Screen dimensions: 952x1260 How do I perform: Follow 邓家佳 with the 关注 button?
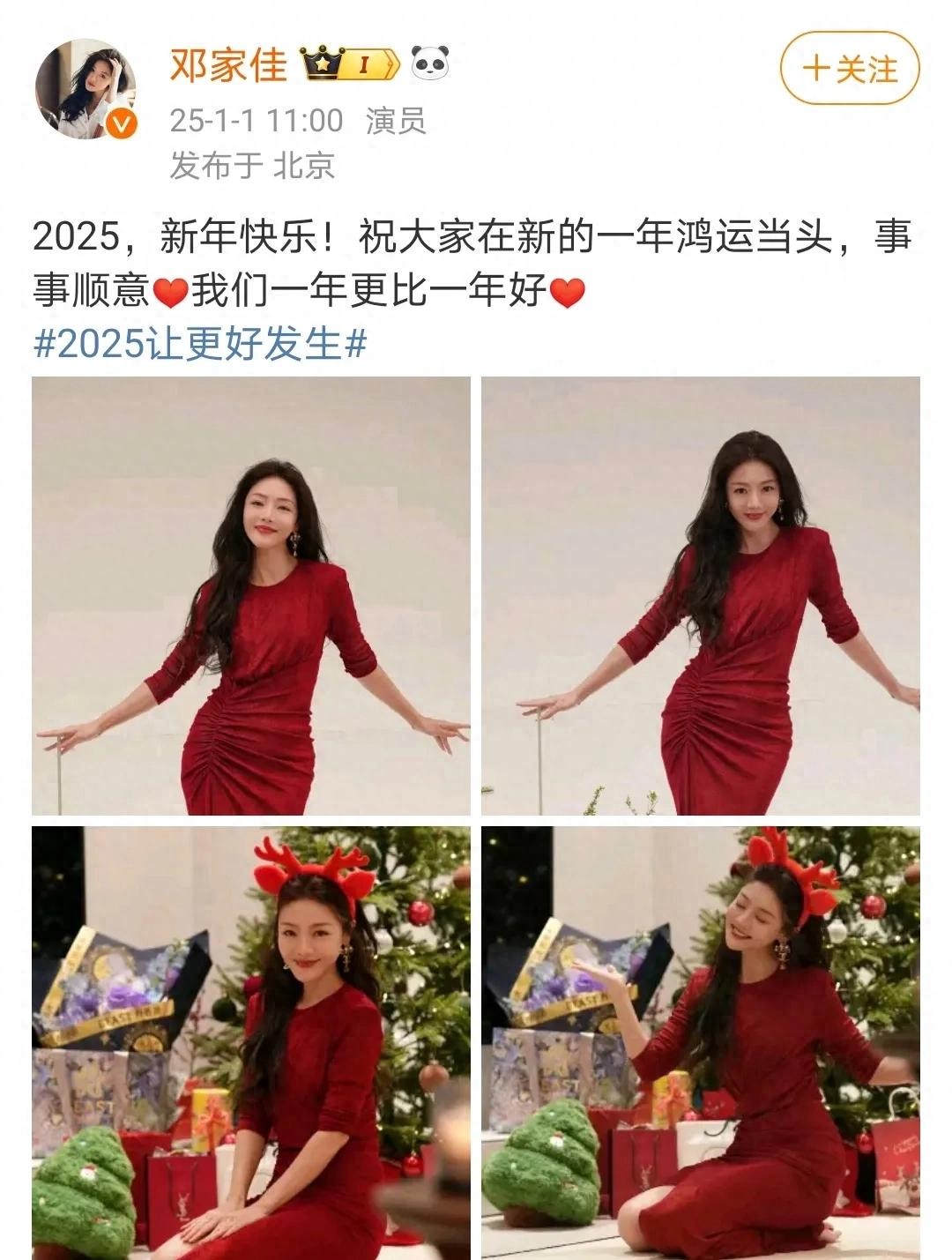click(849, 68)
